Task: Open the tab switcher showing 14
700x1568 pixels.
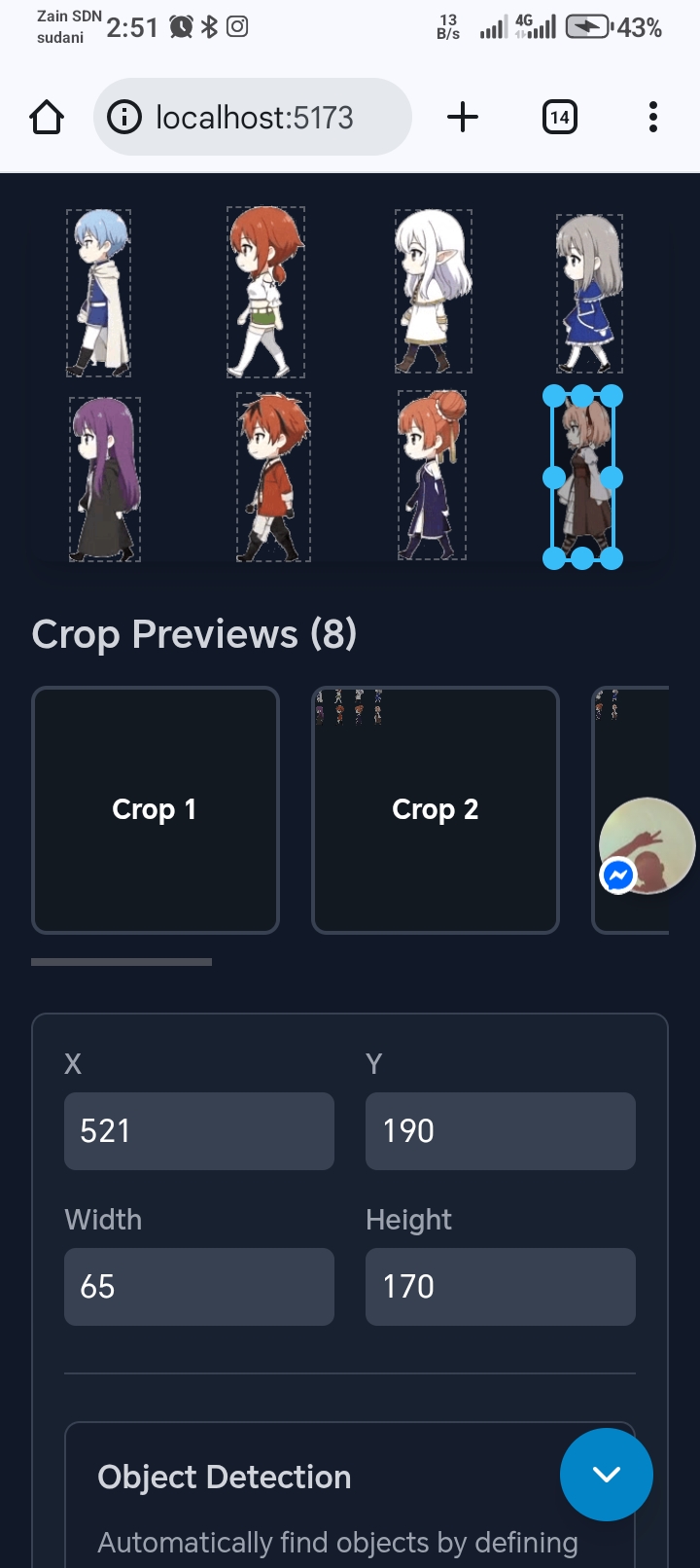Action: (559, 118)
